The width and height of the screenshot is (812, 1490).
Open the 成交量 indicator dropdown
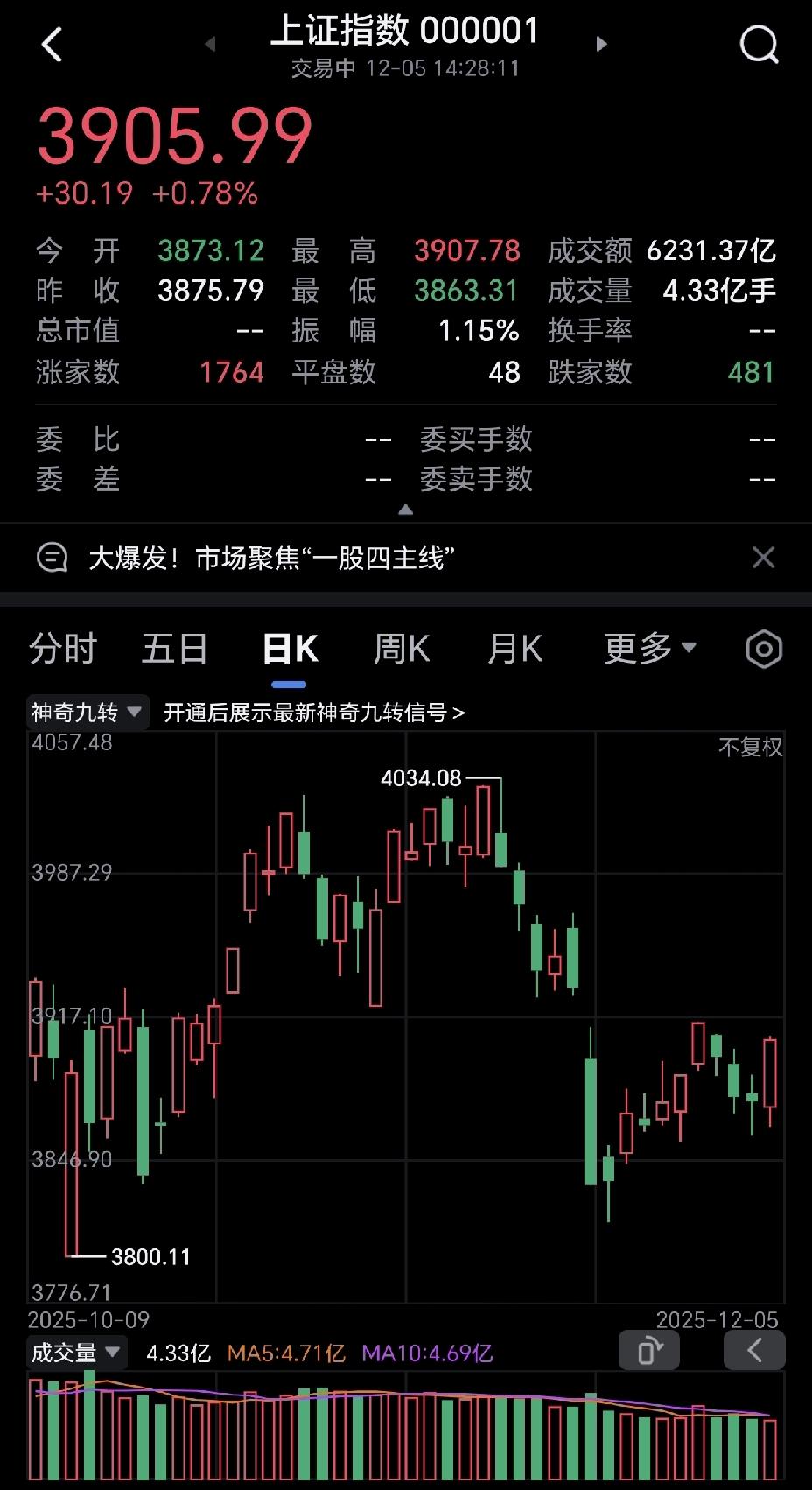click(76, 1353)
